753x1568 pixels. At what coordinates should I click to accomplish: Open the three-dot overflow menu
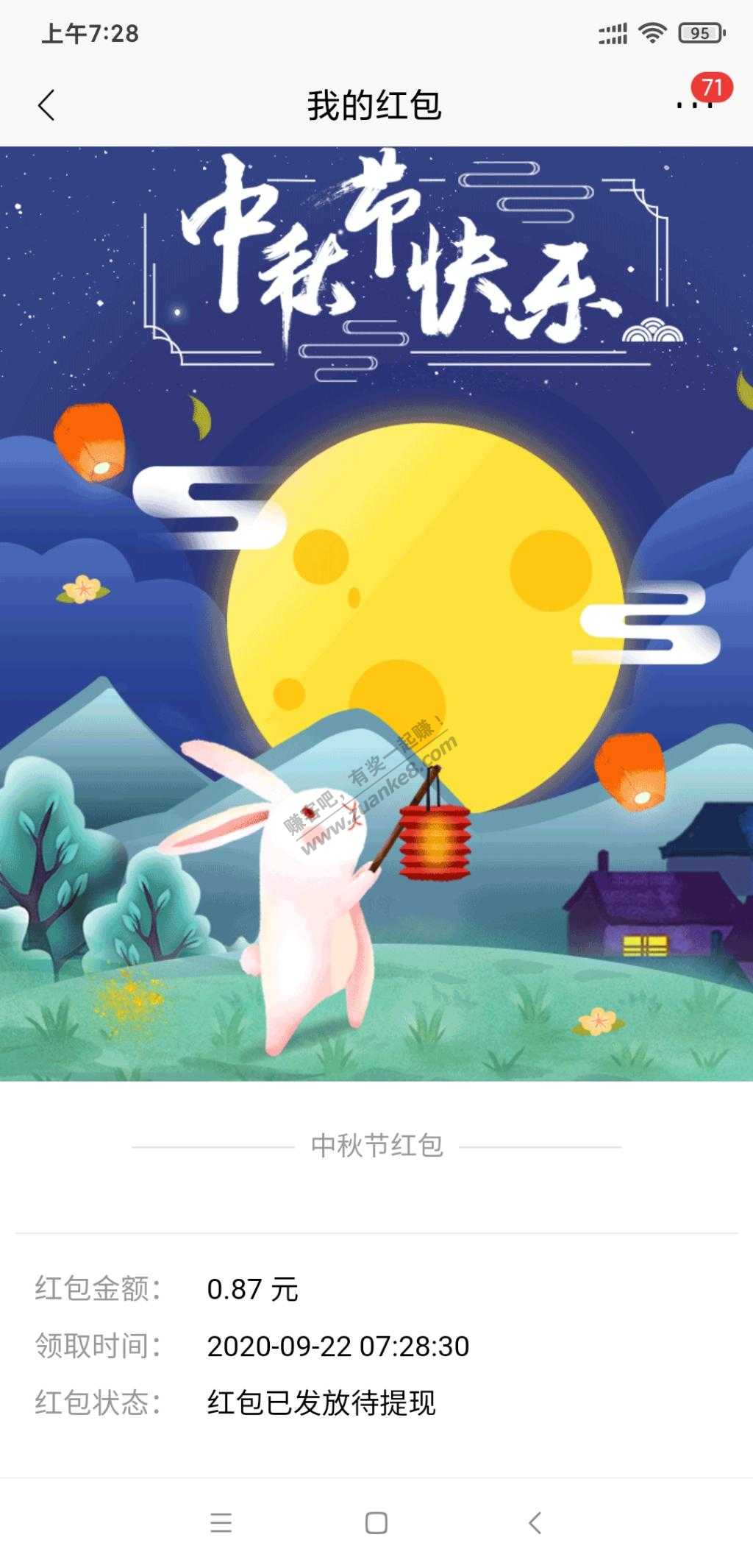tap(693, 104)
